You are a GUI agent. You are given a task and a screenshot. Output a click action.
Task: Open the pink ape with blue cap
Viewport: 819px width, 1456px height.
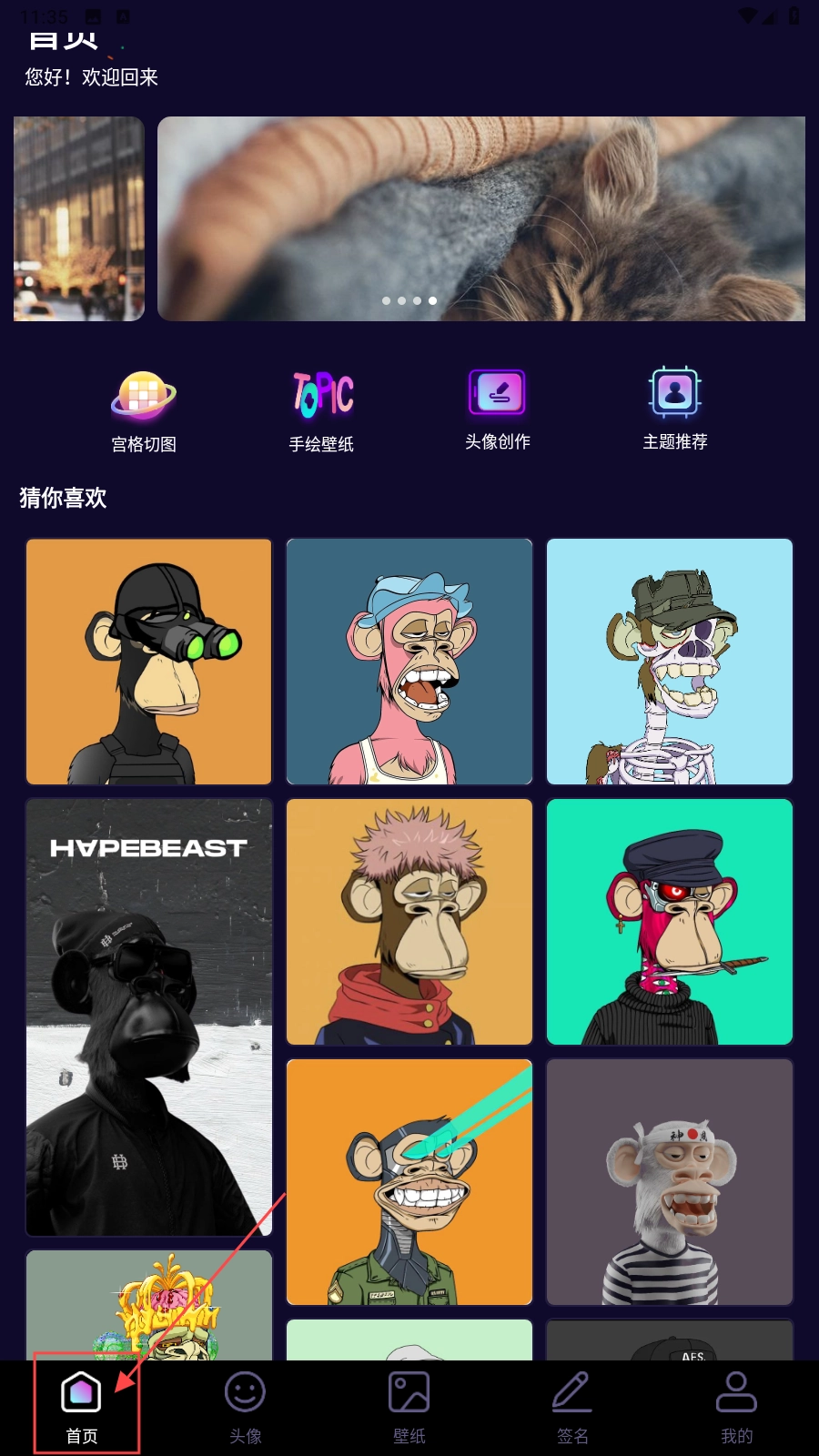[x=409, y=662]
